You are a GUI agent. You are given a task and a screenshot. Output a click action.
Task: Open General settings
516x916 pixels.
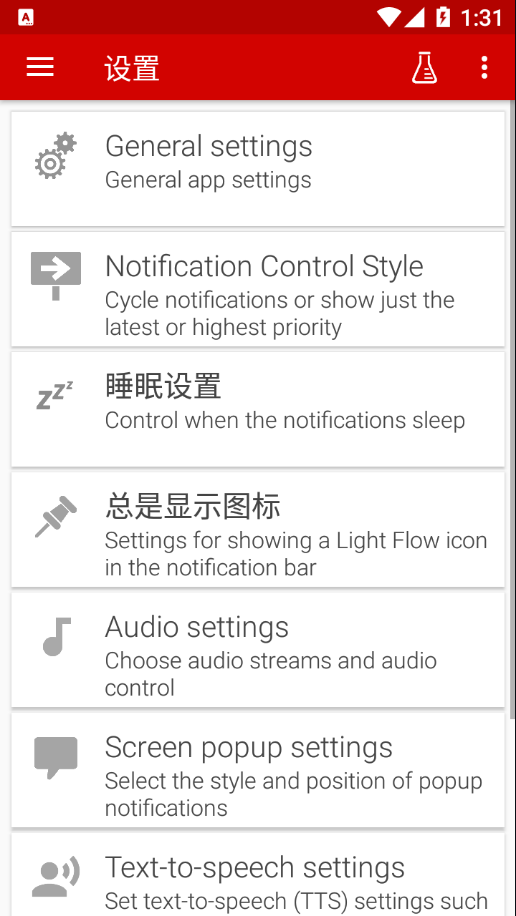click(x=258, y=169)
